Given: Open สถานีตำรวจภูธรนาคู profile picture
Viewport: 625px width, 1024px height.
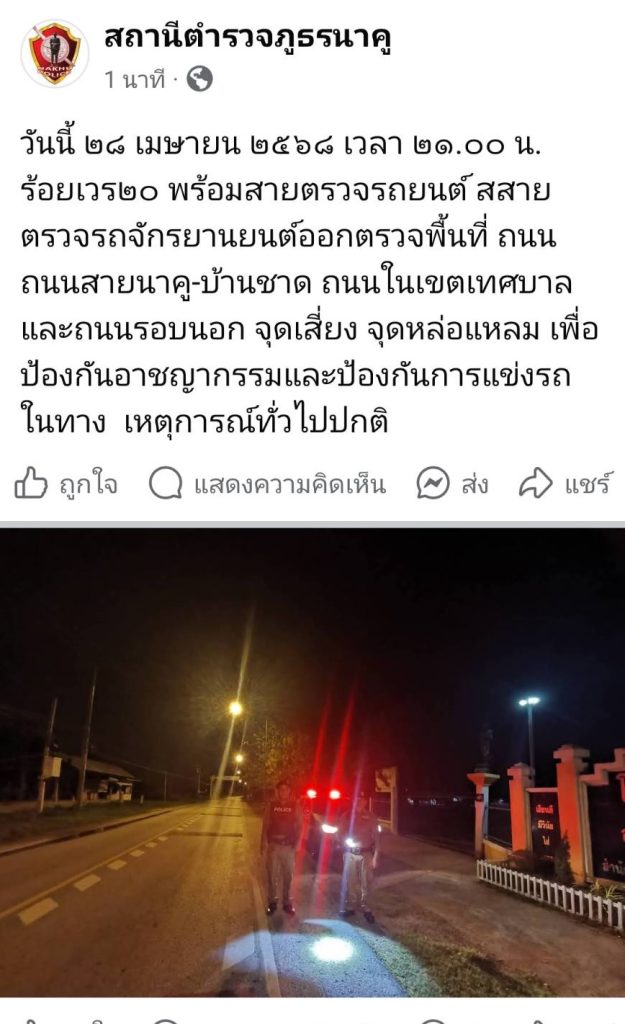Looking at the screenshot, I should pos(54,53).
